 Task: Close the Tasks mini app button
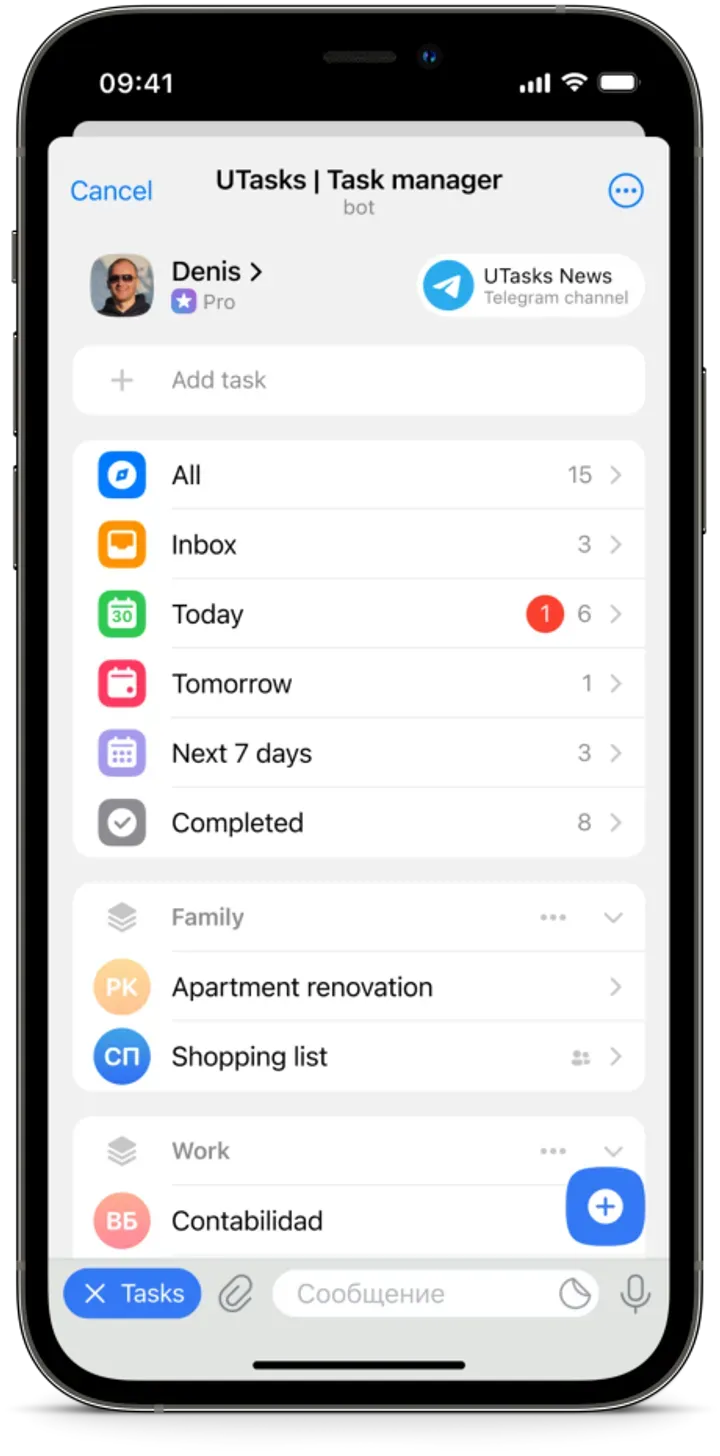(132, 1294)
